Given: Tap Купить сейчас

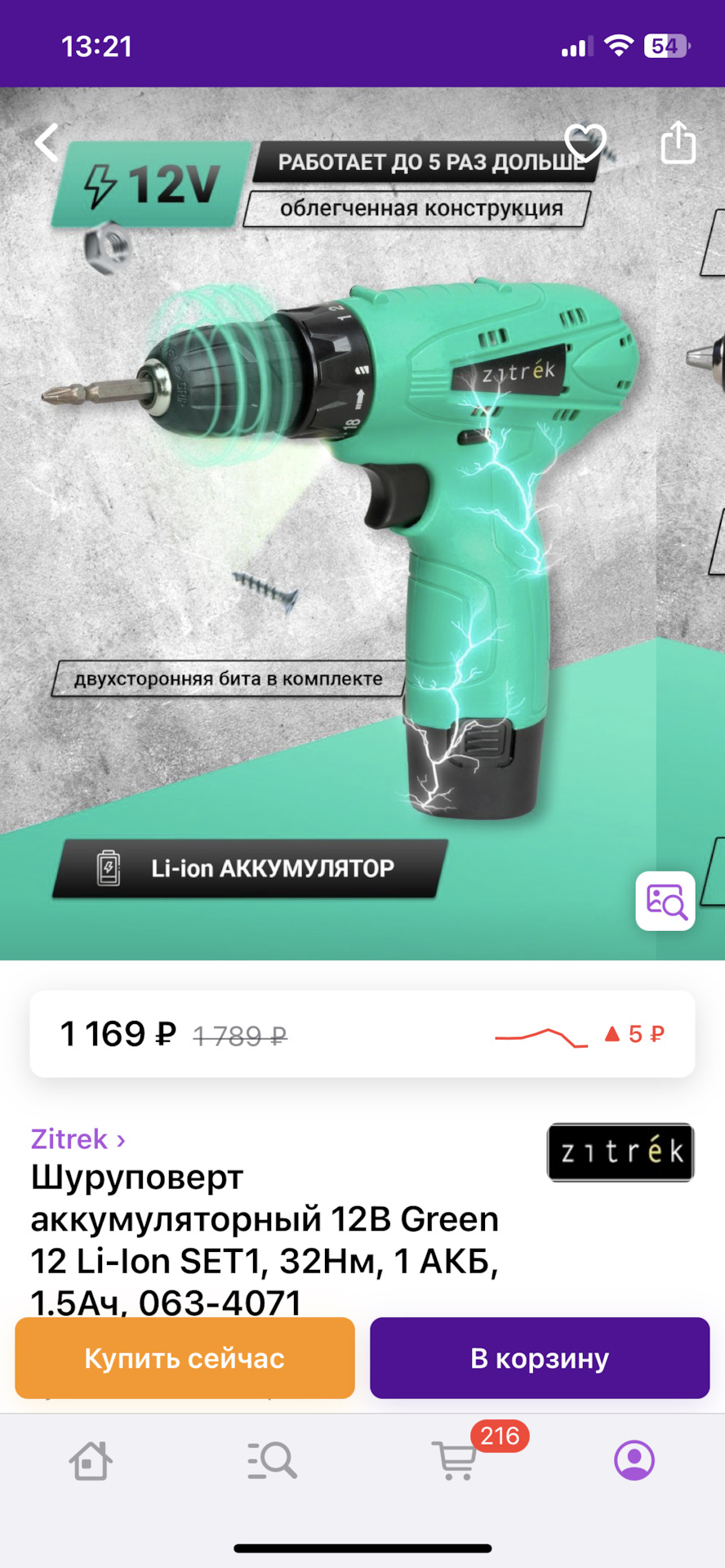Looking at the screenshot, I should point(185,1358).
